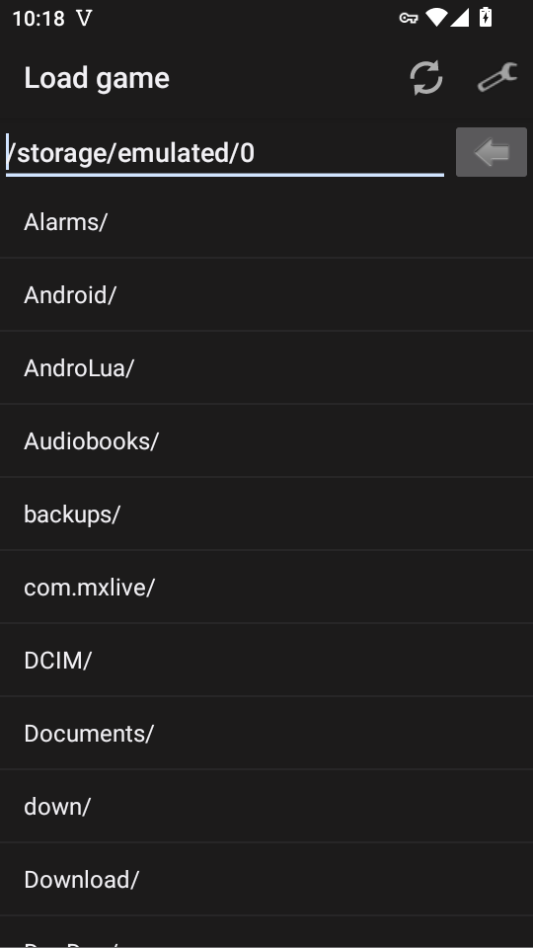The image size is (533, 948).
Task: Open the Download folder
Action: [x=266, y=880]
